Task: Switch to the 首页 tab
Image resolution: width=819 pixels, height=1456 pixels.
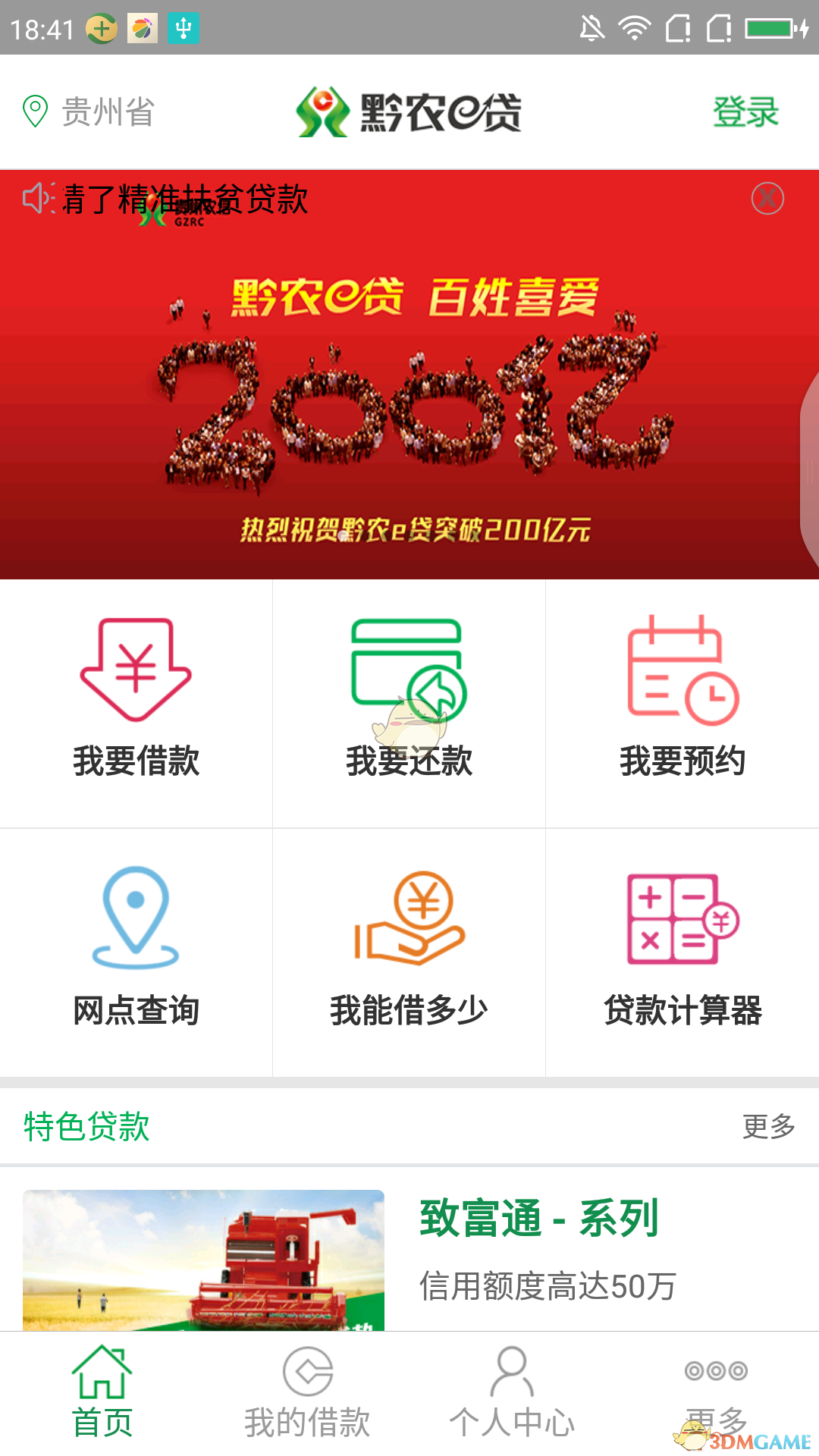Action: pyautogui.click(x=102, y=1394)
